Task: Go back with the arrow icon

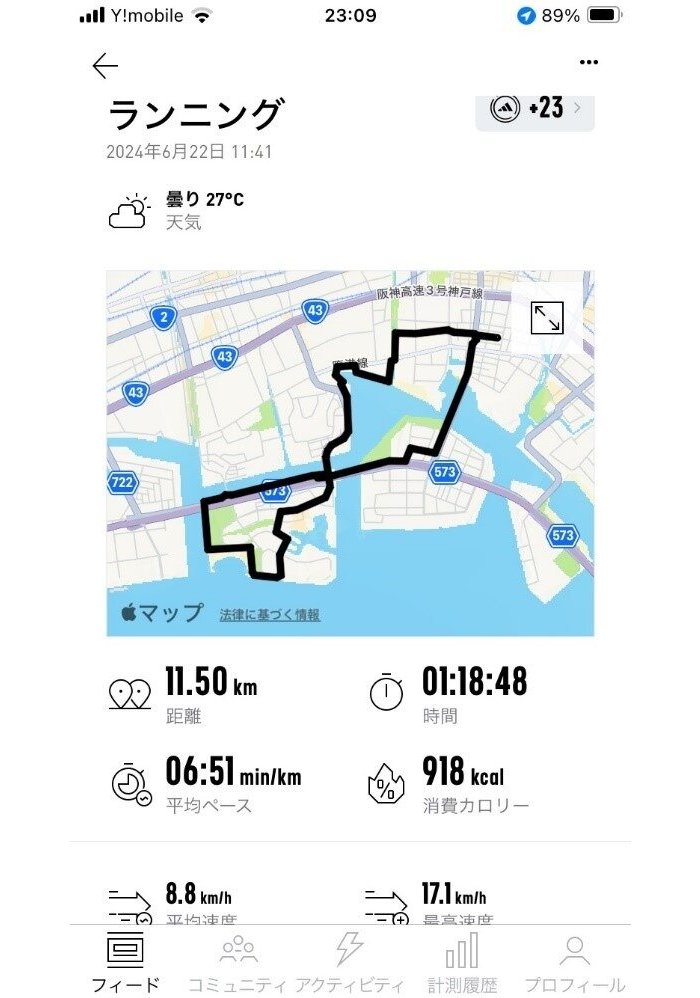Action: 105,66
